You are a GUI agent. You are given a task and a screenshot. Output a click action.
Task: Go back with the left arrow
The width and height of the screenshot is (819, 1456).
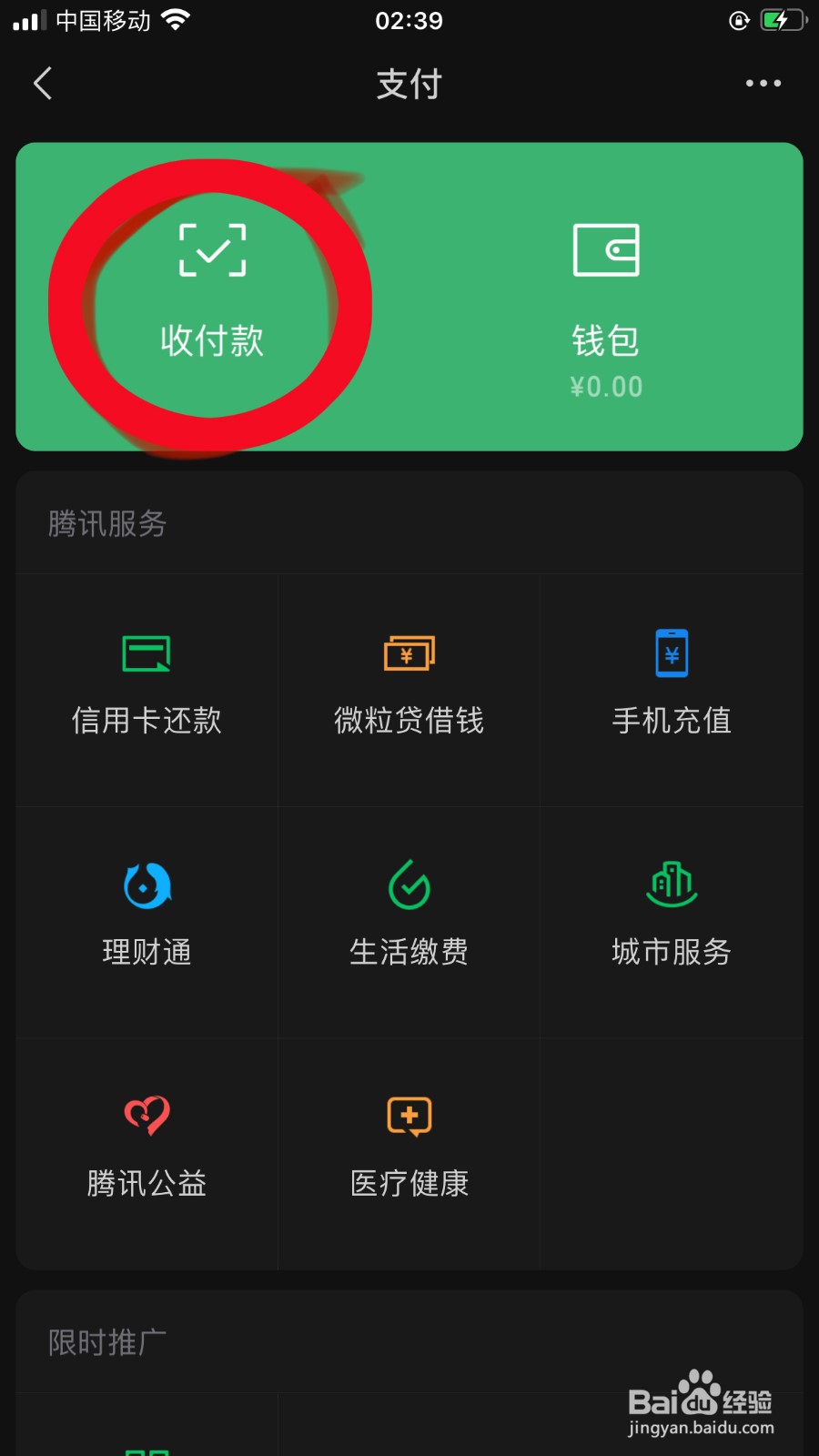point(42,83)
